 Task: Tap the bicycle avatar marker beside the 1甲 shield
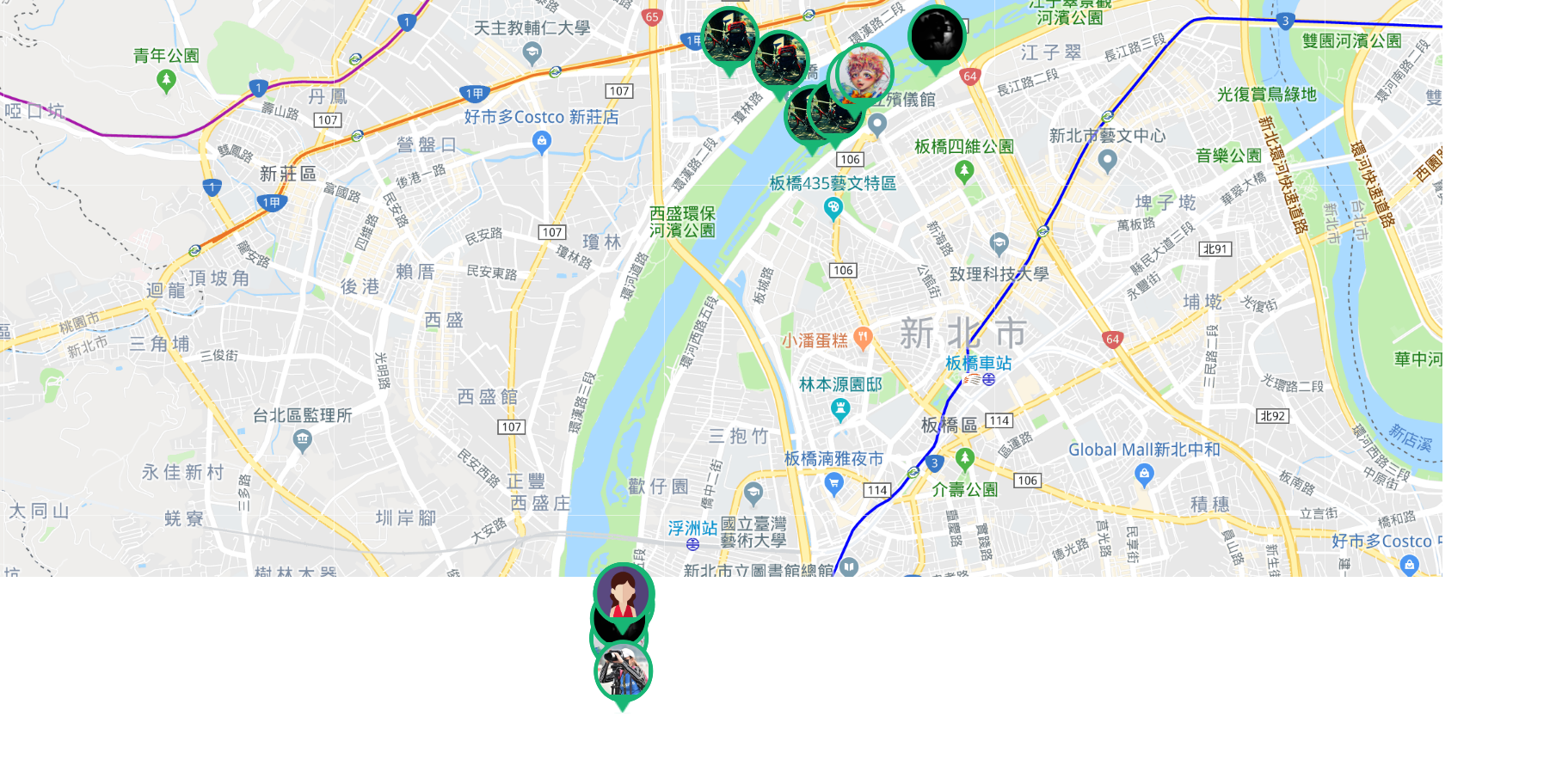(x=729, y=37)
